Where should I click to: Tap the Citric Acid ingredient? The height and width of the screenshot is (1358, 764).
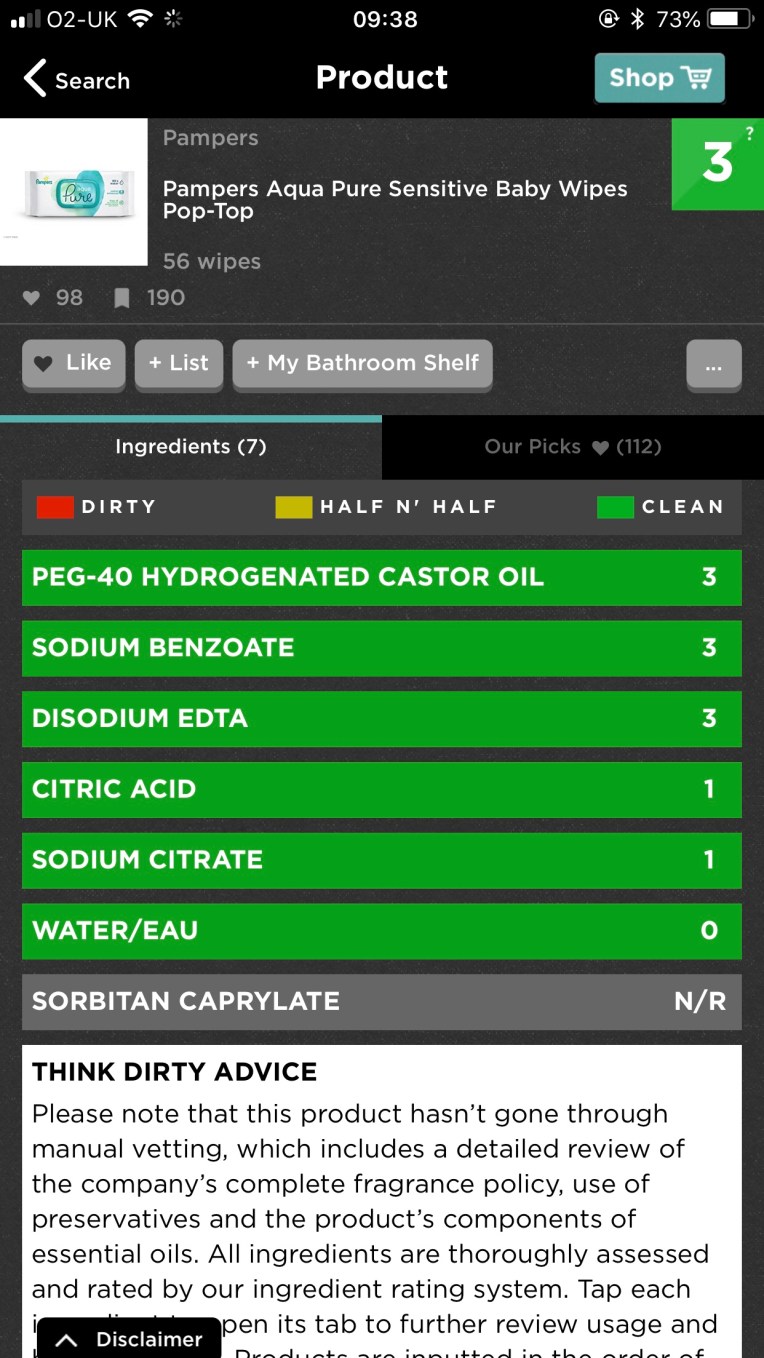tap(381, 789)
